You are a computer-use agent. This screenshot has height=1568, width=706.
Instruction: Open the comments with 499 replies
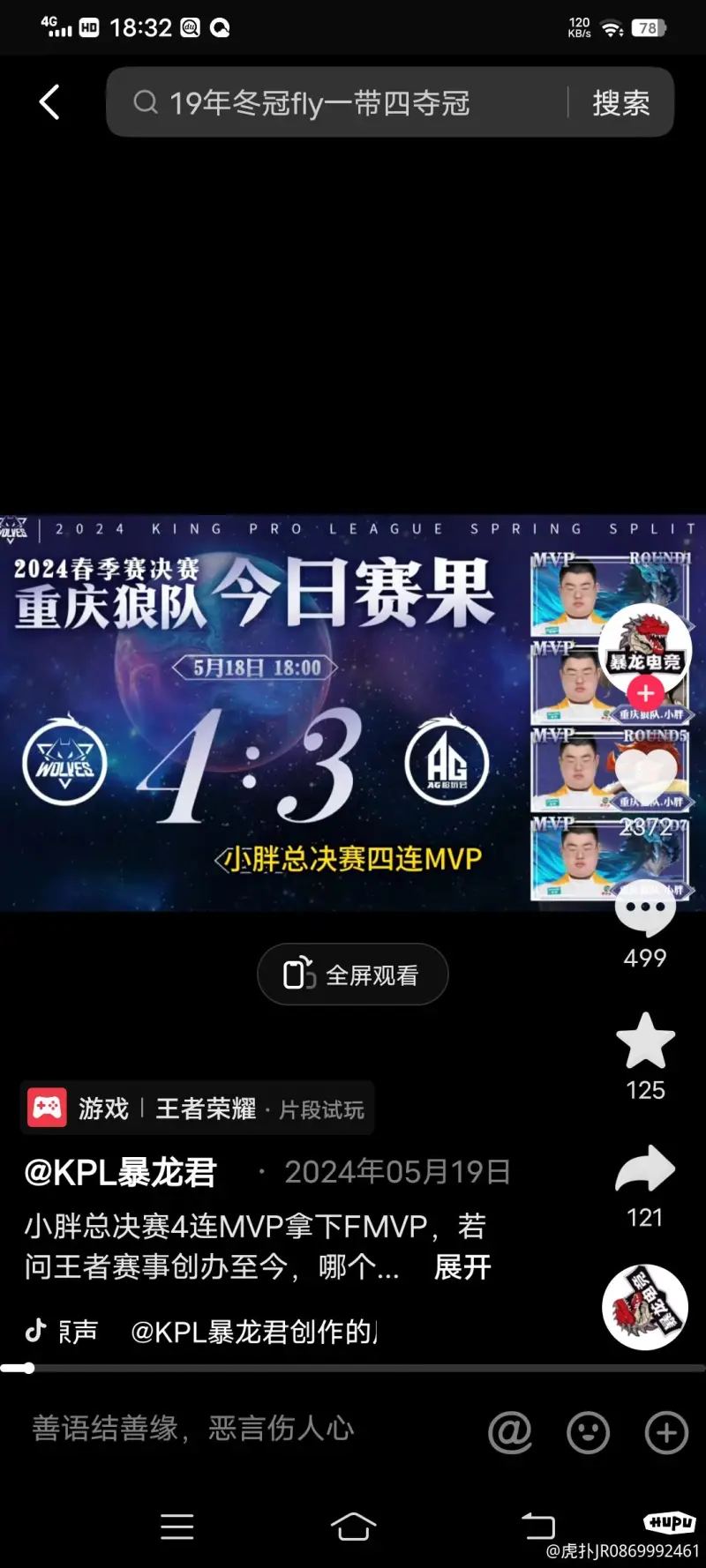645,908
